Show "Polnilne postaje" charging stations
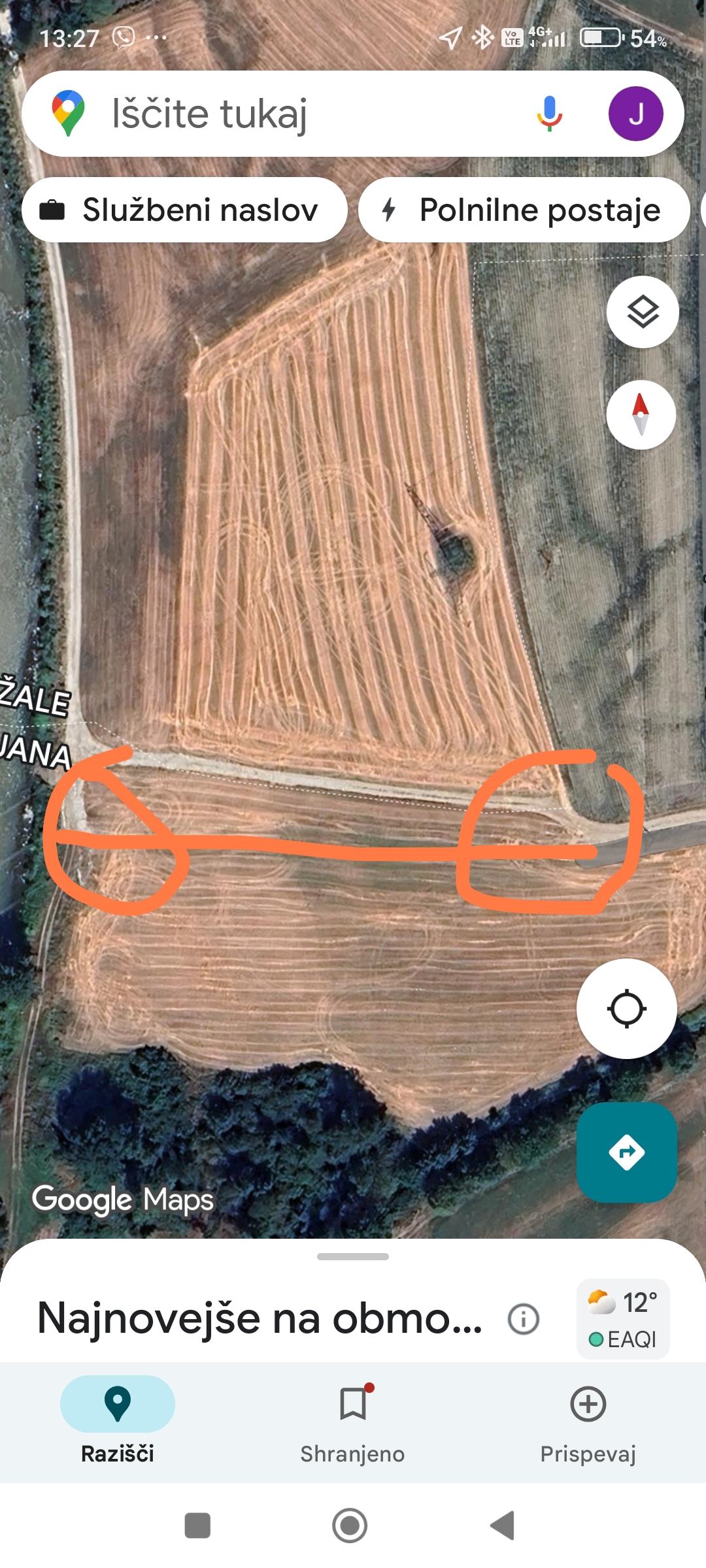 pyautogui.click(x=524, y=210)
